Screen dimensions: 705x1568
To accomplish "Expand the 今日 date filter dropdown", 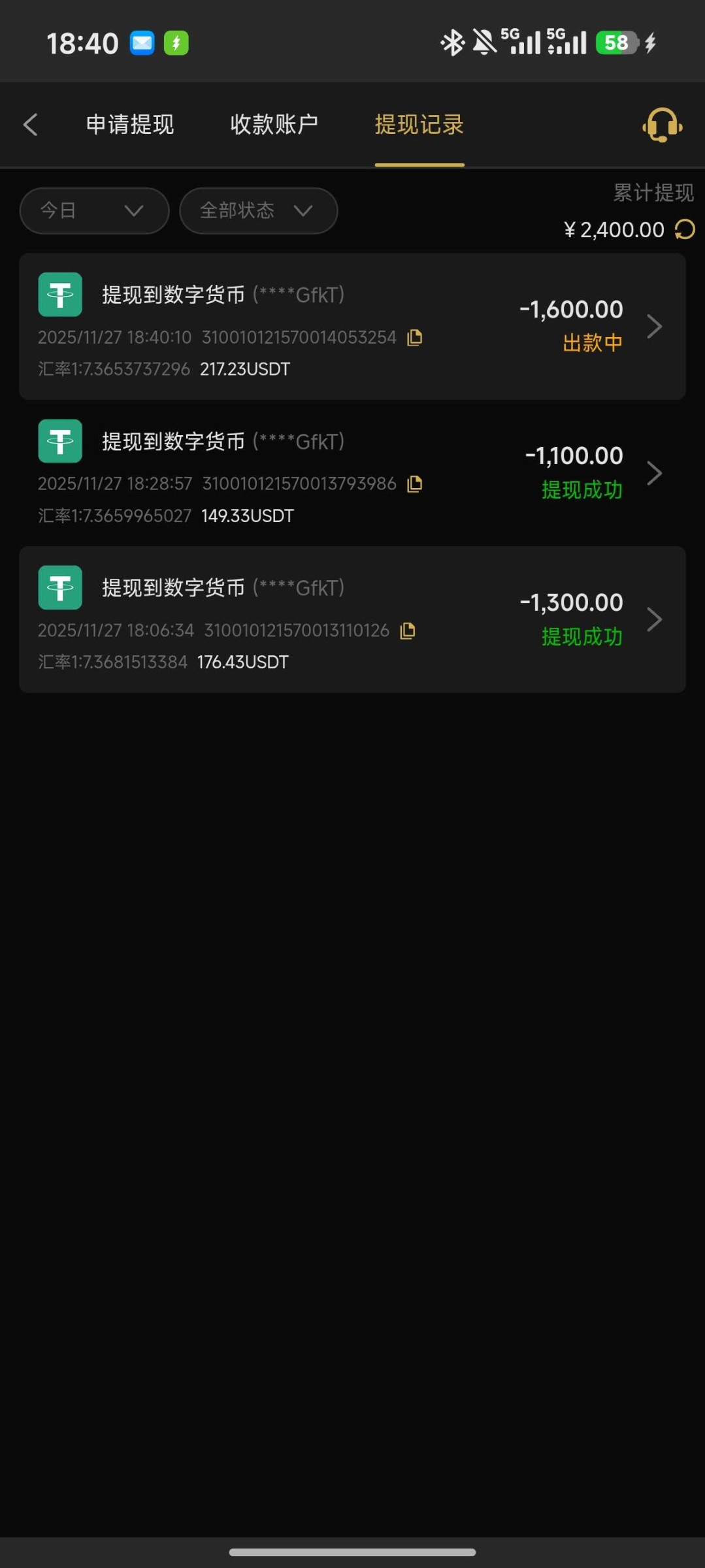I will tap(94, 210).
